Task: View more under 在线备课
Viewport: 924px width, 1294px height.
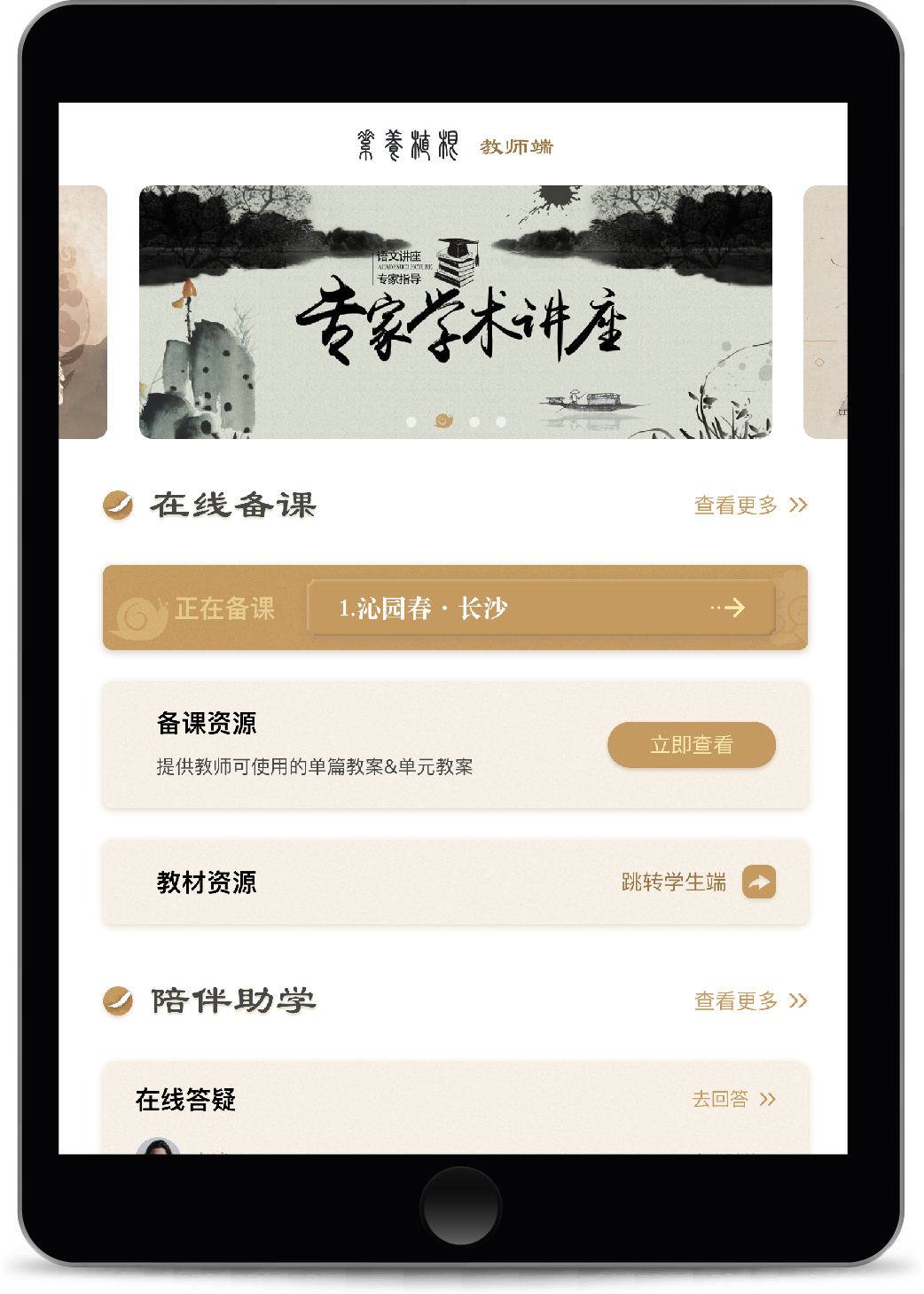Action: click(750, 506)
